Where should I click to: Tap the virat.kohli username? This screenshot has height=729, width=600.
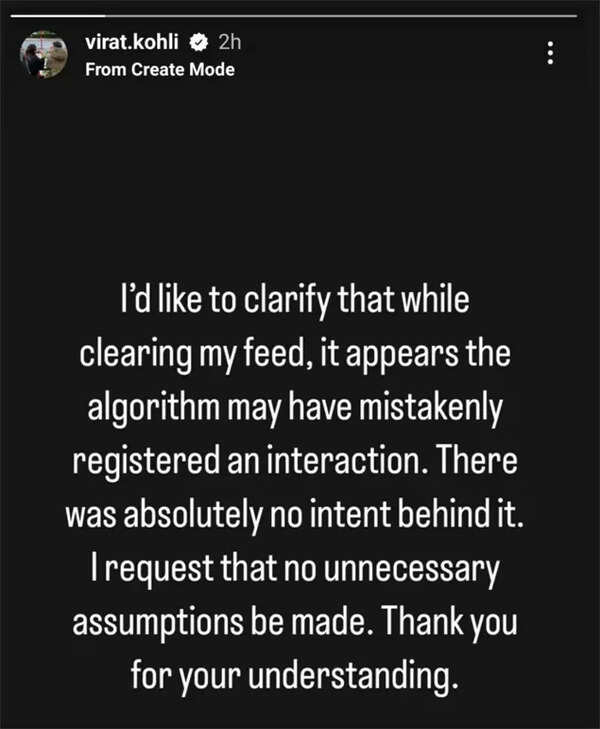click(x=133, y=44)
